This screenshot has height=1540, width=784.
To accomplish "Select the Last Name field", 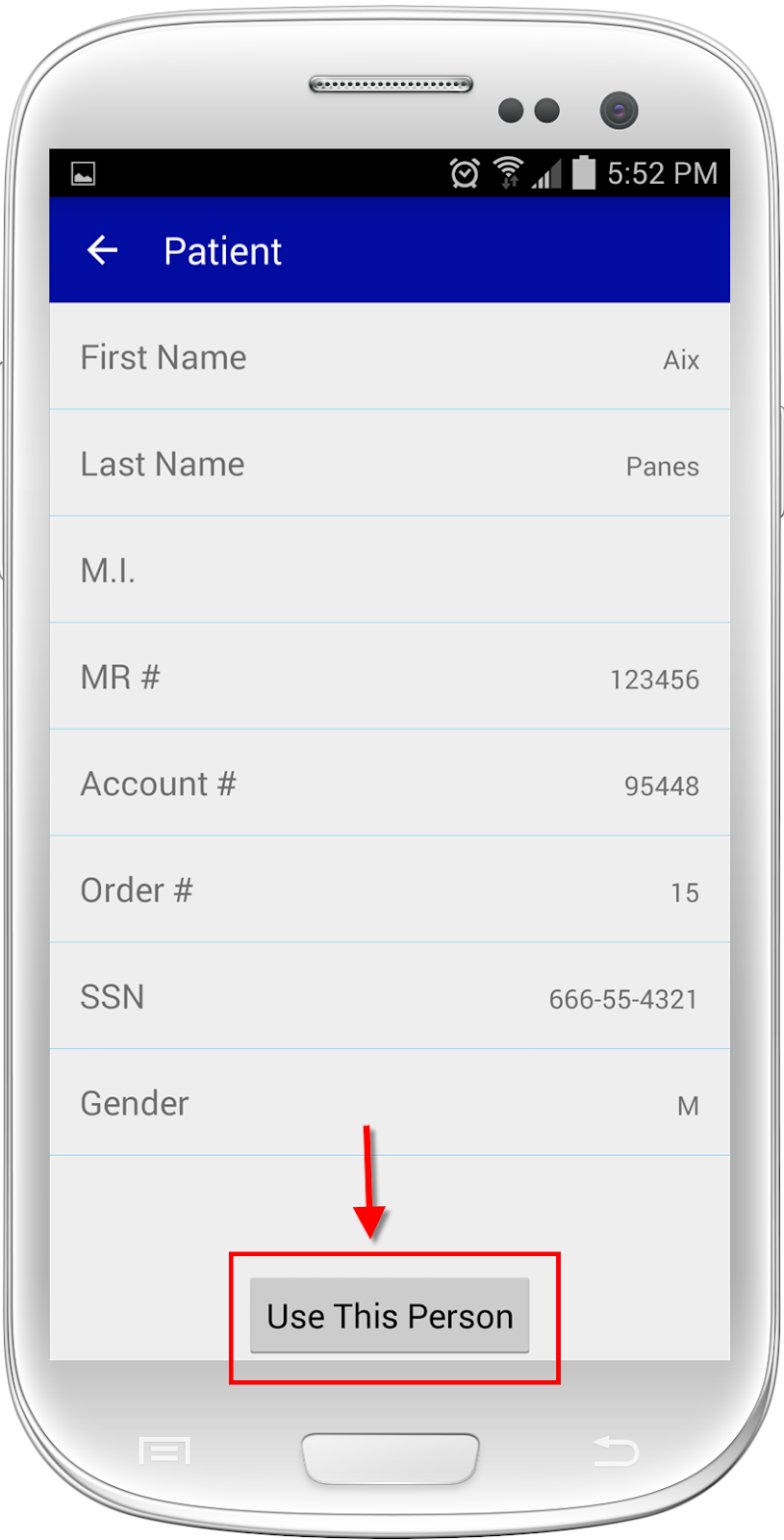I will pyautogui.click(x=390, y=464).
